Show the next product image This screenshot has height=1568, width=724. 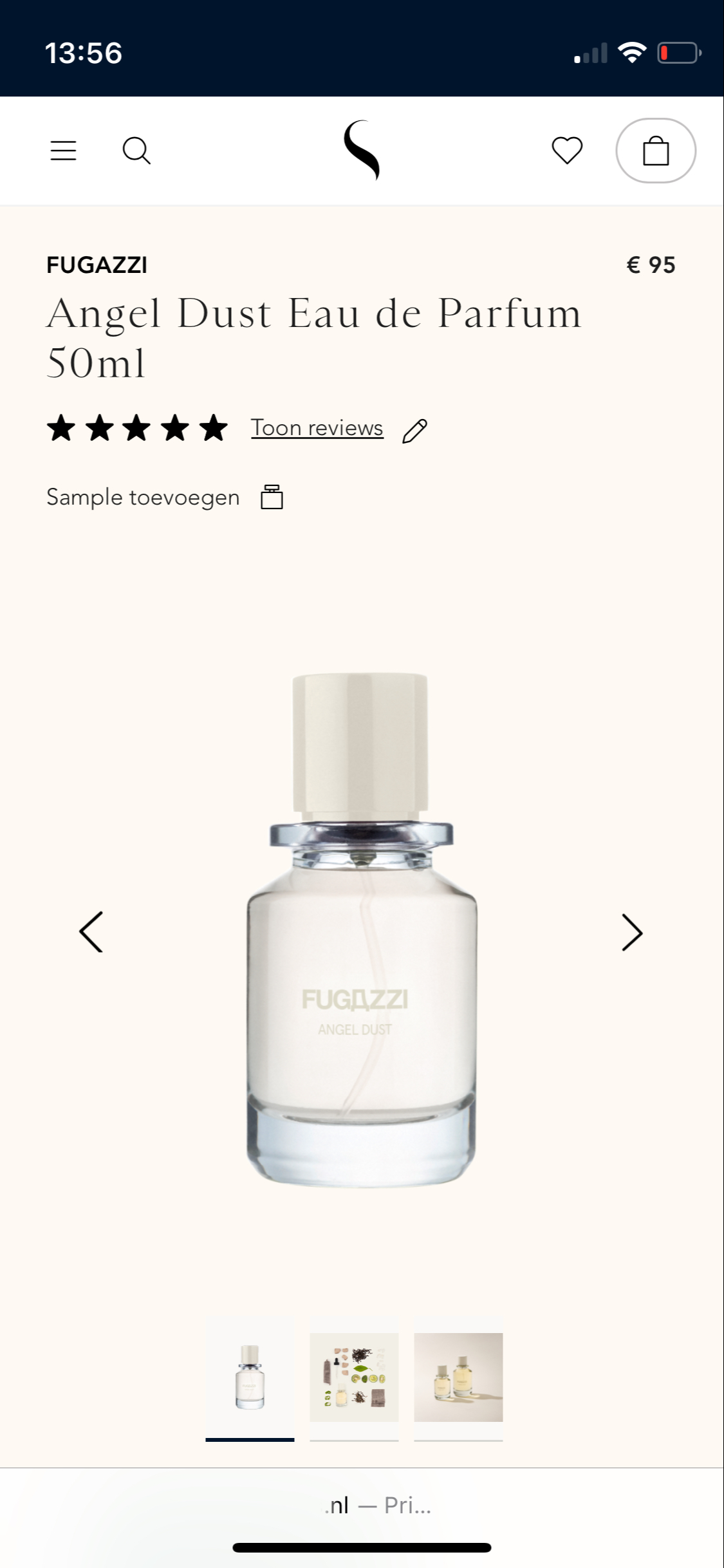coord(632,932)
